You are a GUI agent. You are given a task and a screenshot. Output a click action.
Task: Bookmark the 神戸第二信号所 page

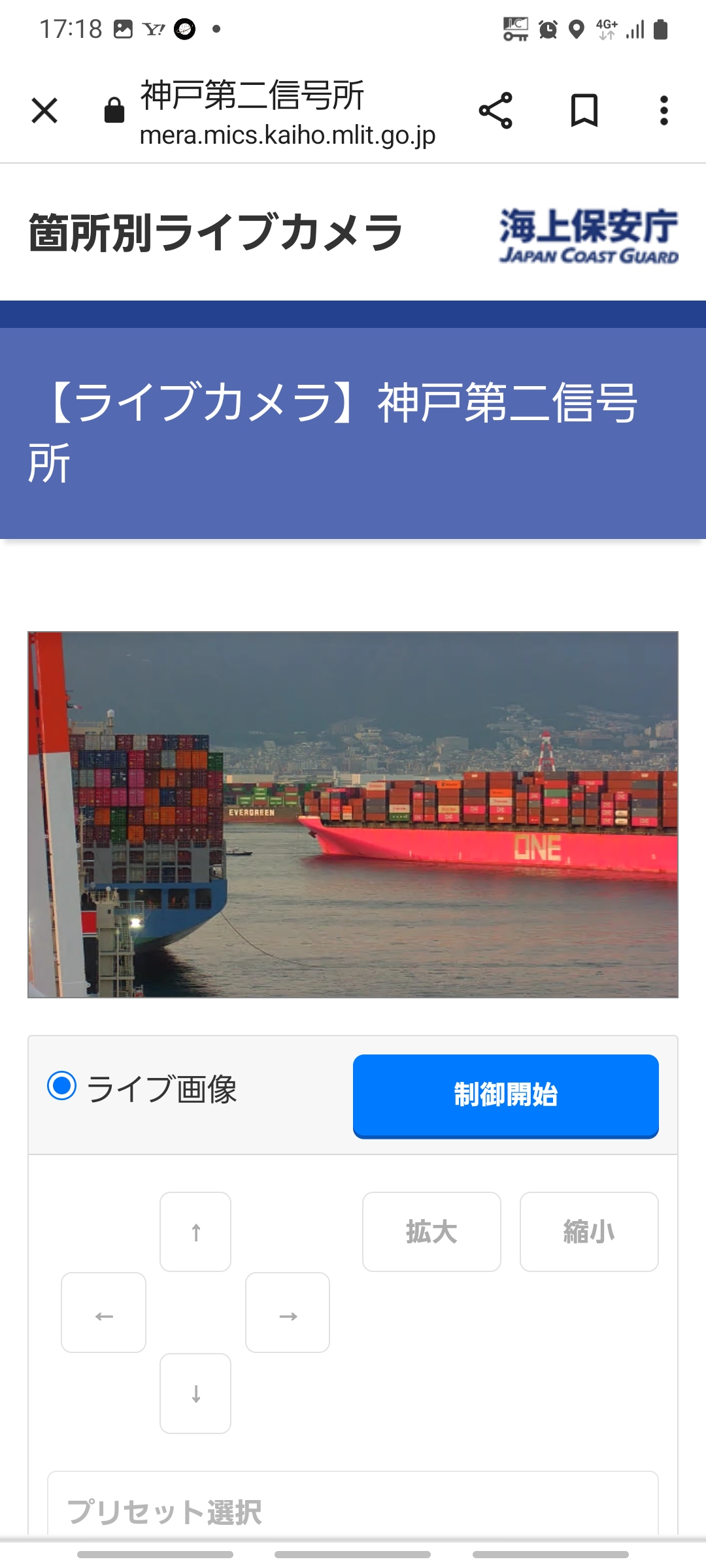[584, 110]
